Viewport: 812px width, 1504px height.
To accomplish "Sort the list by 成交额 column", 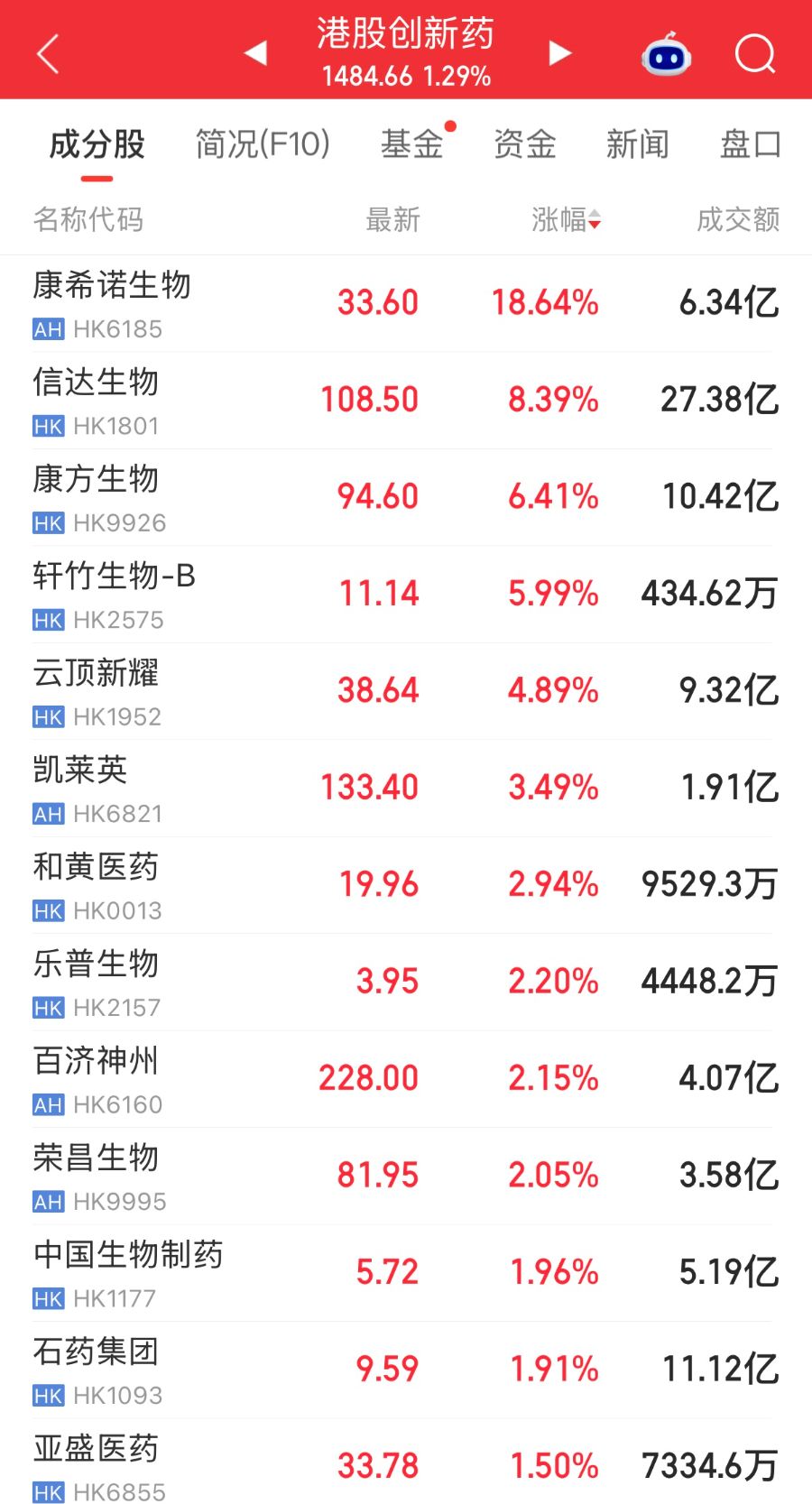I will (738, 219).
